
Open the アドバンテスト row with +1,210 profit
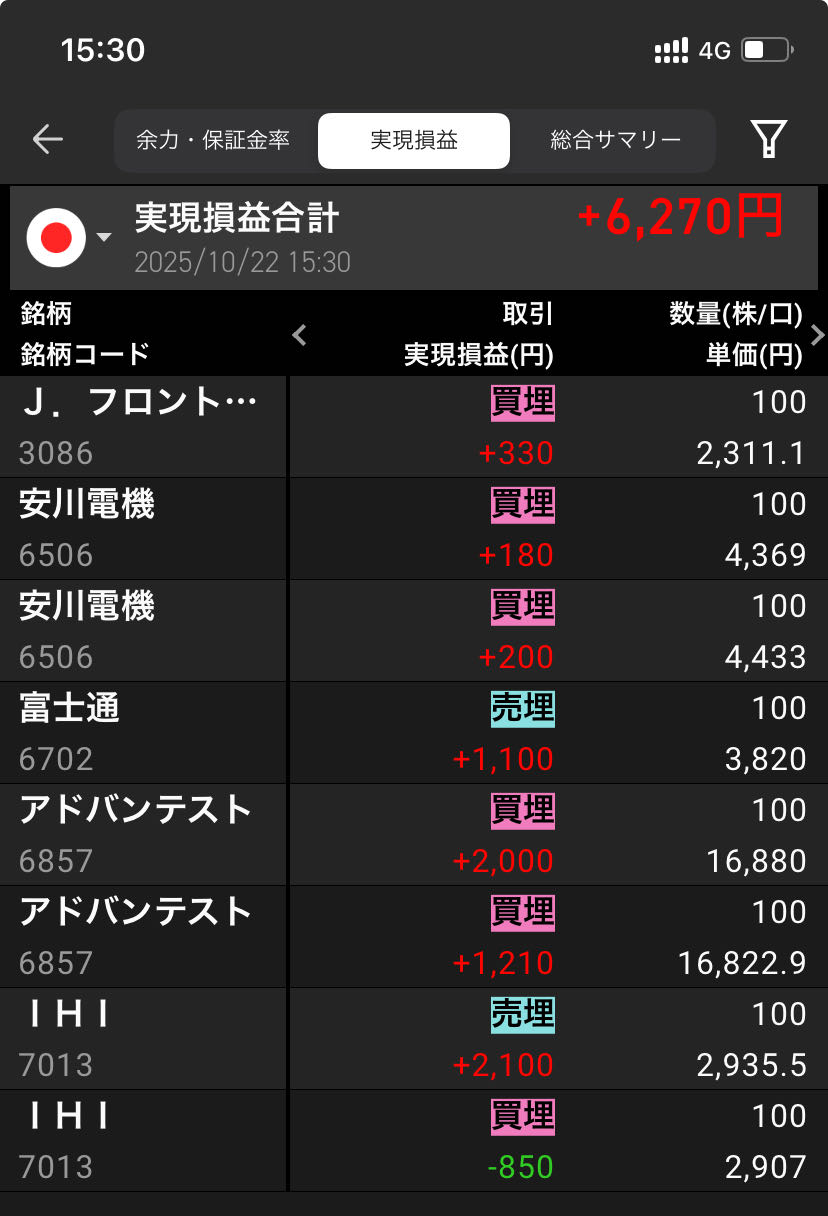[414, 937]
